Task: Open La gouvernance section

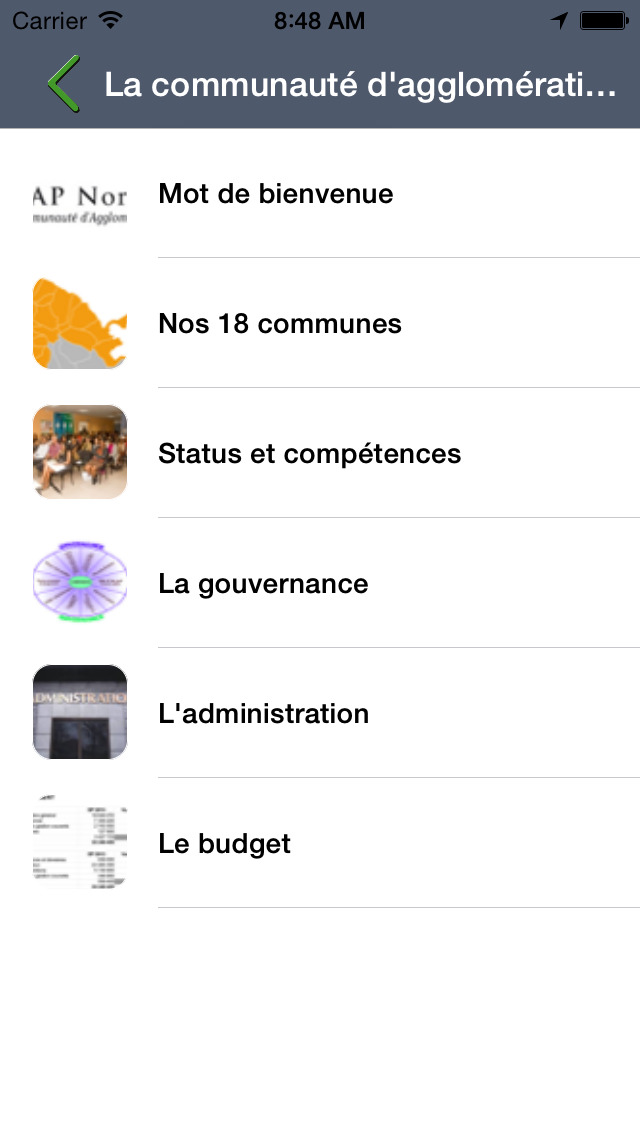Action: 263,584
